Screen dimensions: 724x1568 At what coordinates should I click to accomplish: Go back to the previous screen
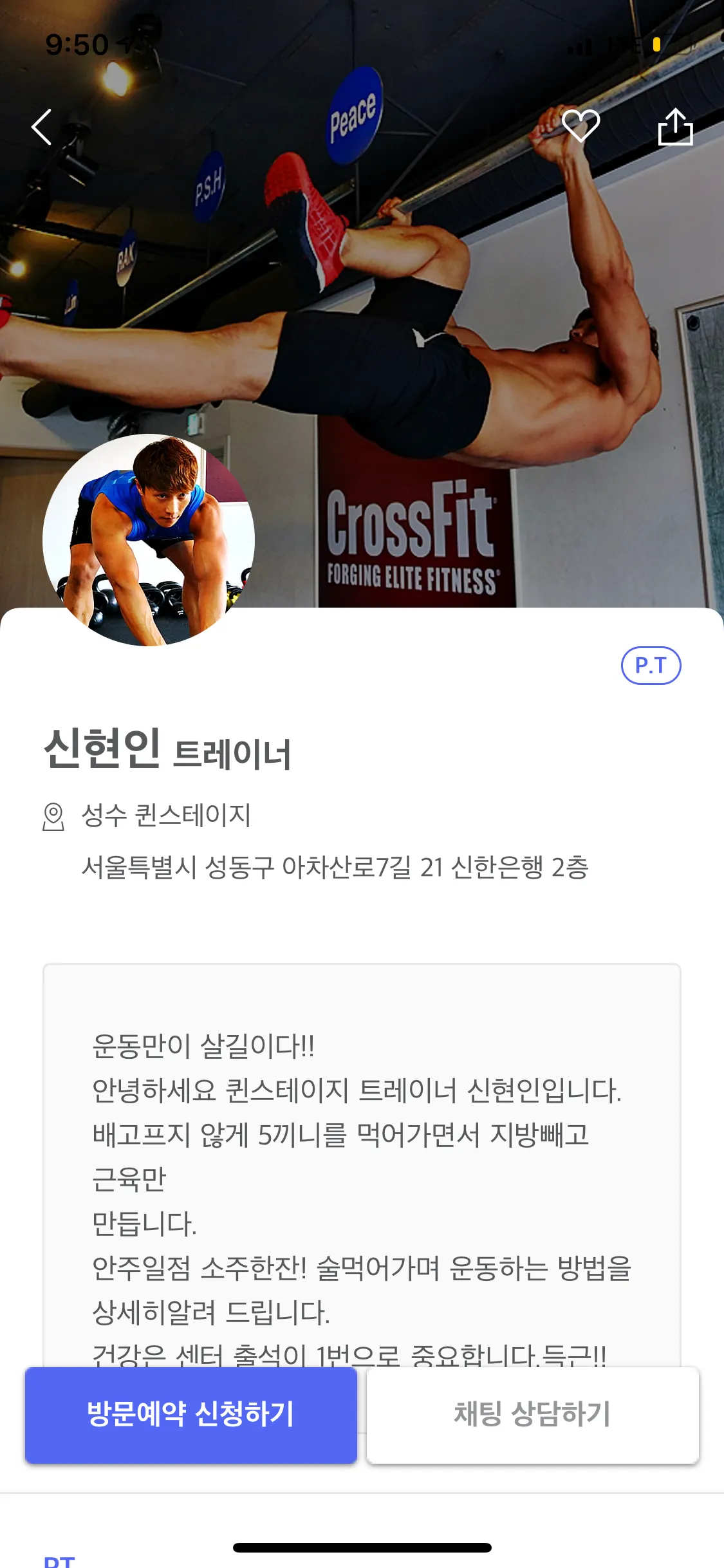[42, 127]
